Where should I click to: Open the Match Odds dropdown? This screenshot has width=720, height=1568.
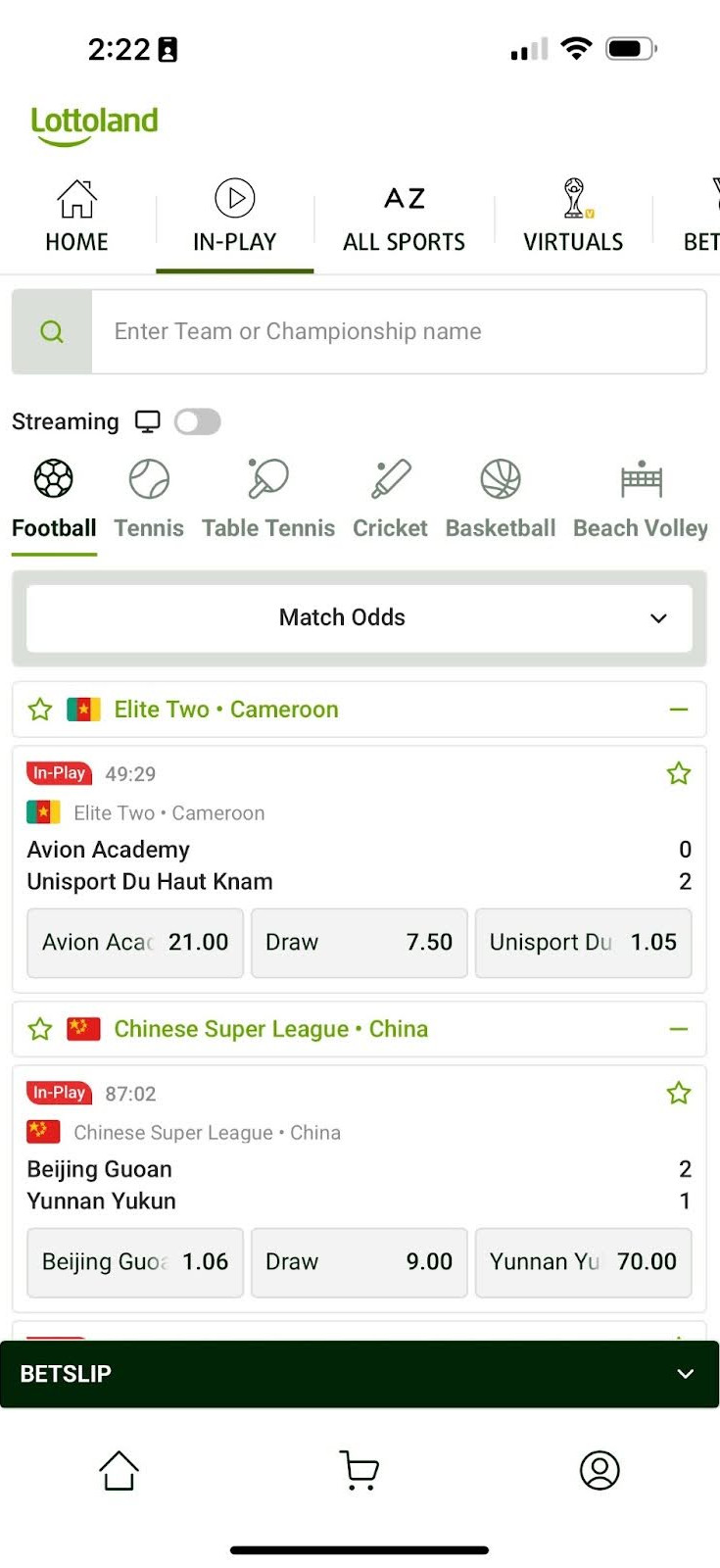point(360,617)
